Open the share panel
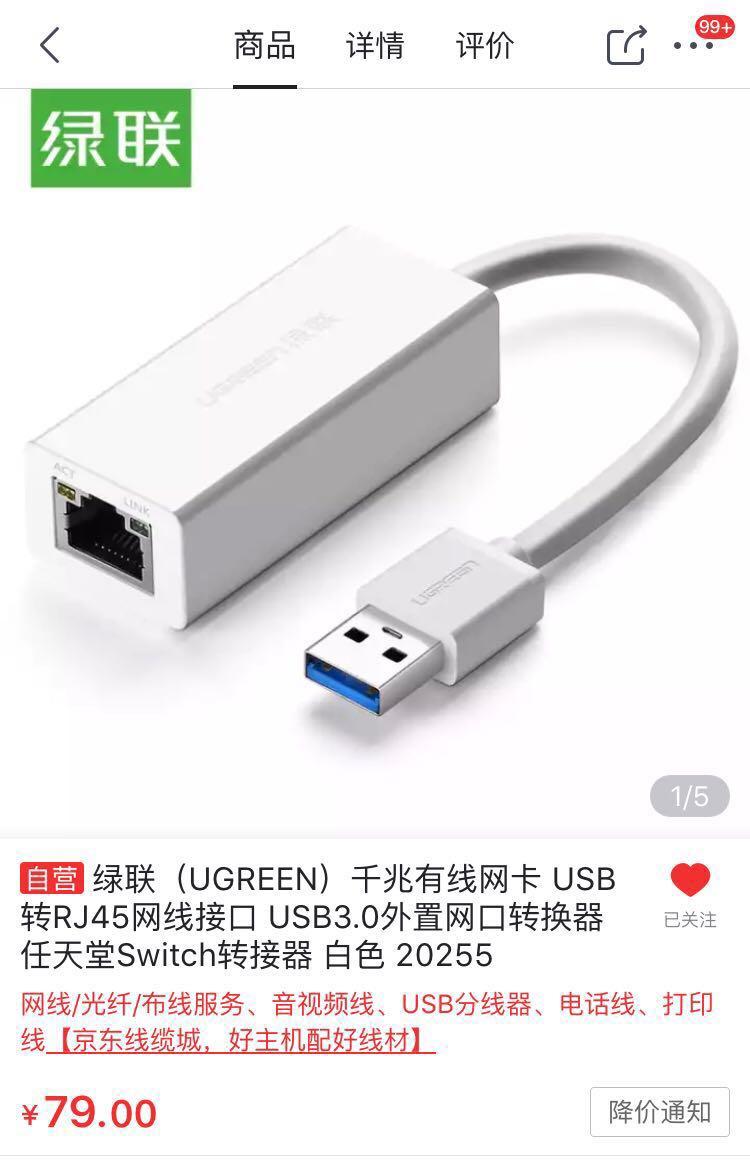750x1173 pixels. 627,45
